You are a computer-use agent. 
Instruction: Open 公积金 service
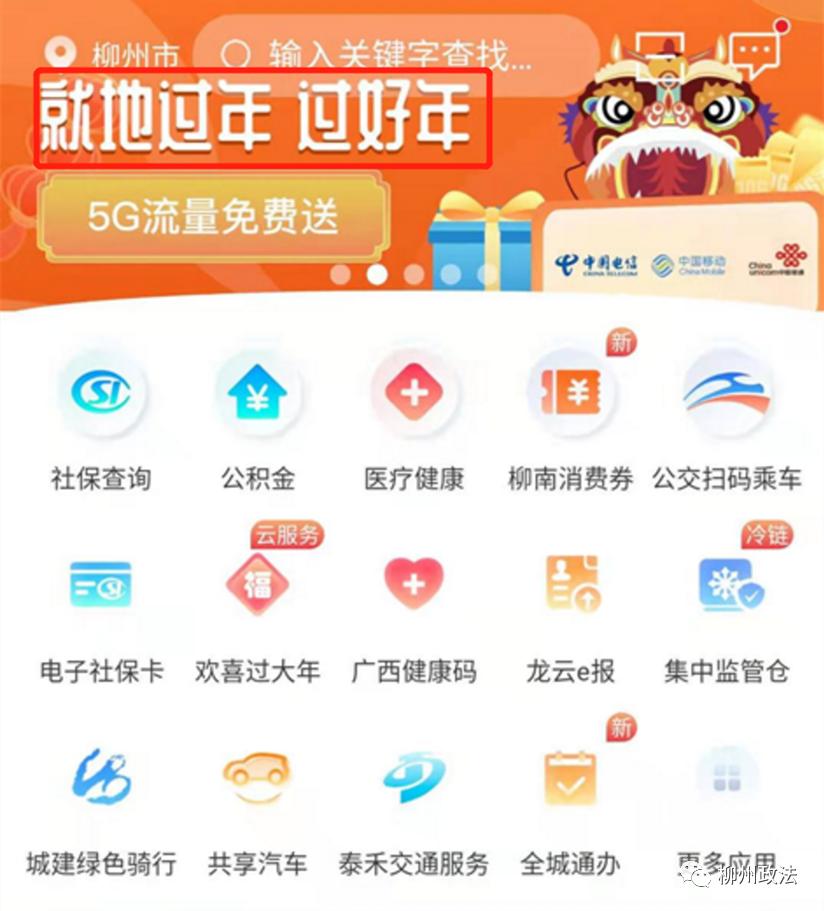click(257, 395)
